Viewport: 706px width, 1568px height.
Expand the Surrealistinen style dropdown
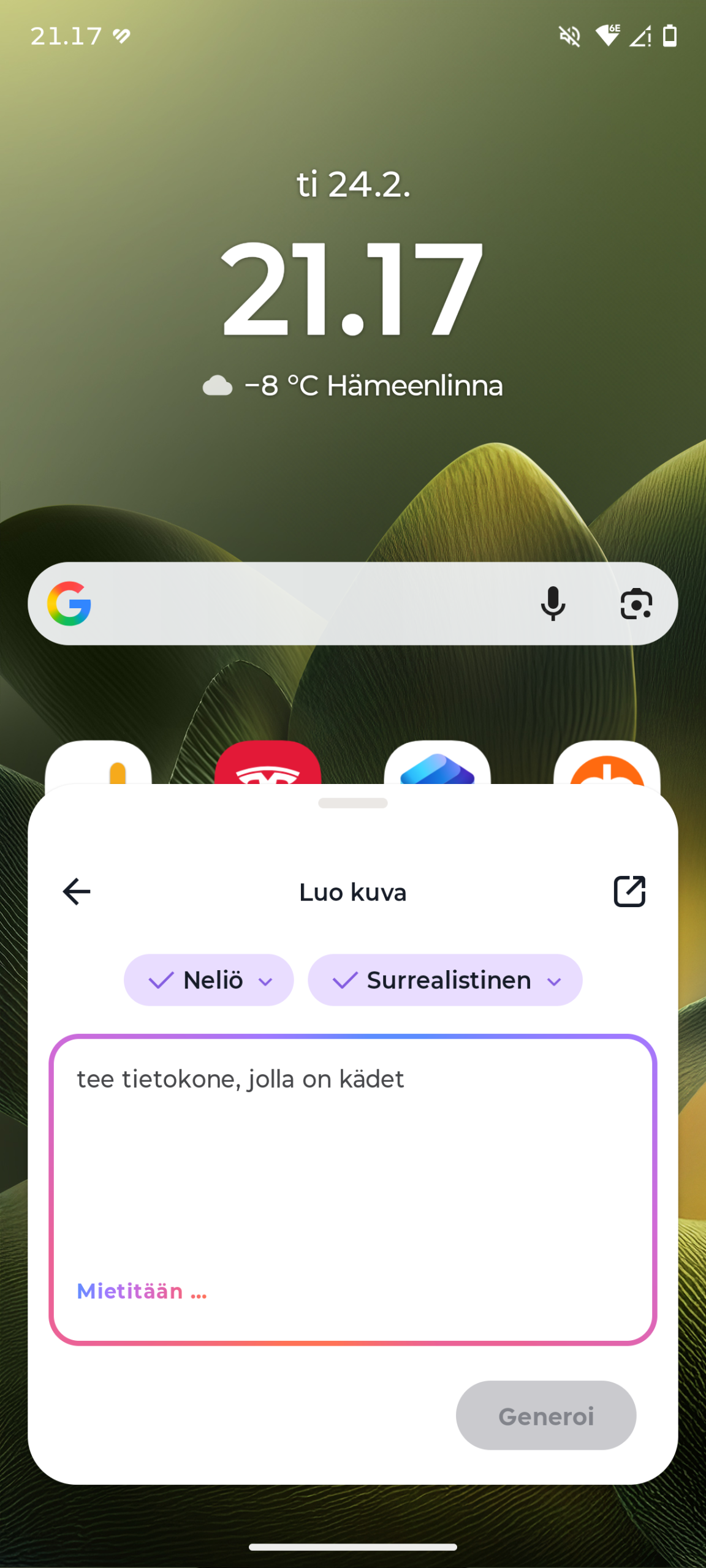coord(445,980)
